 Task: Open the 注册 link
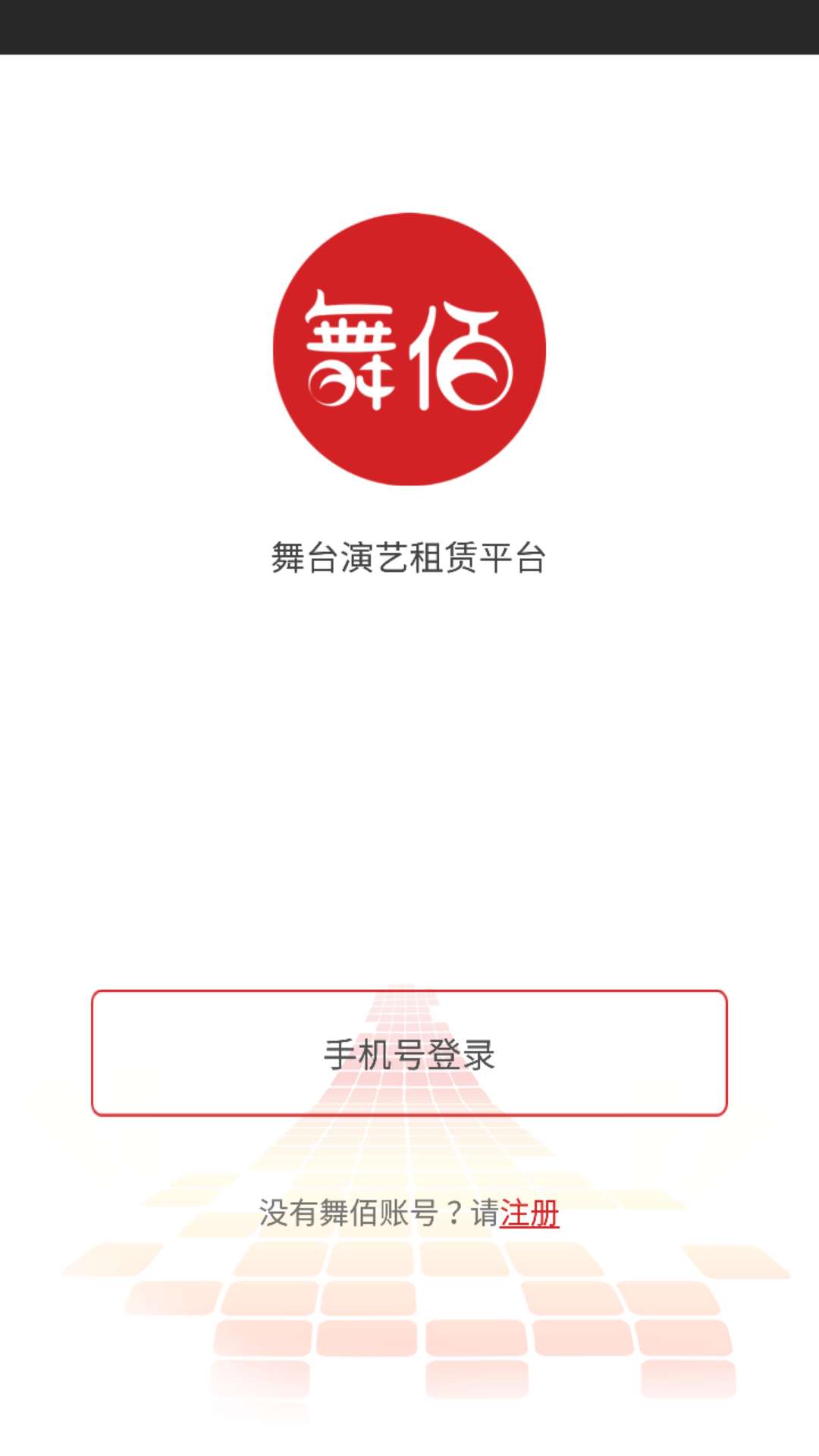click(x=529, y=1213)
